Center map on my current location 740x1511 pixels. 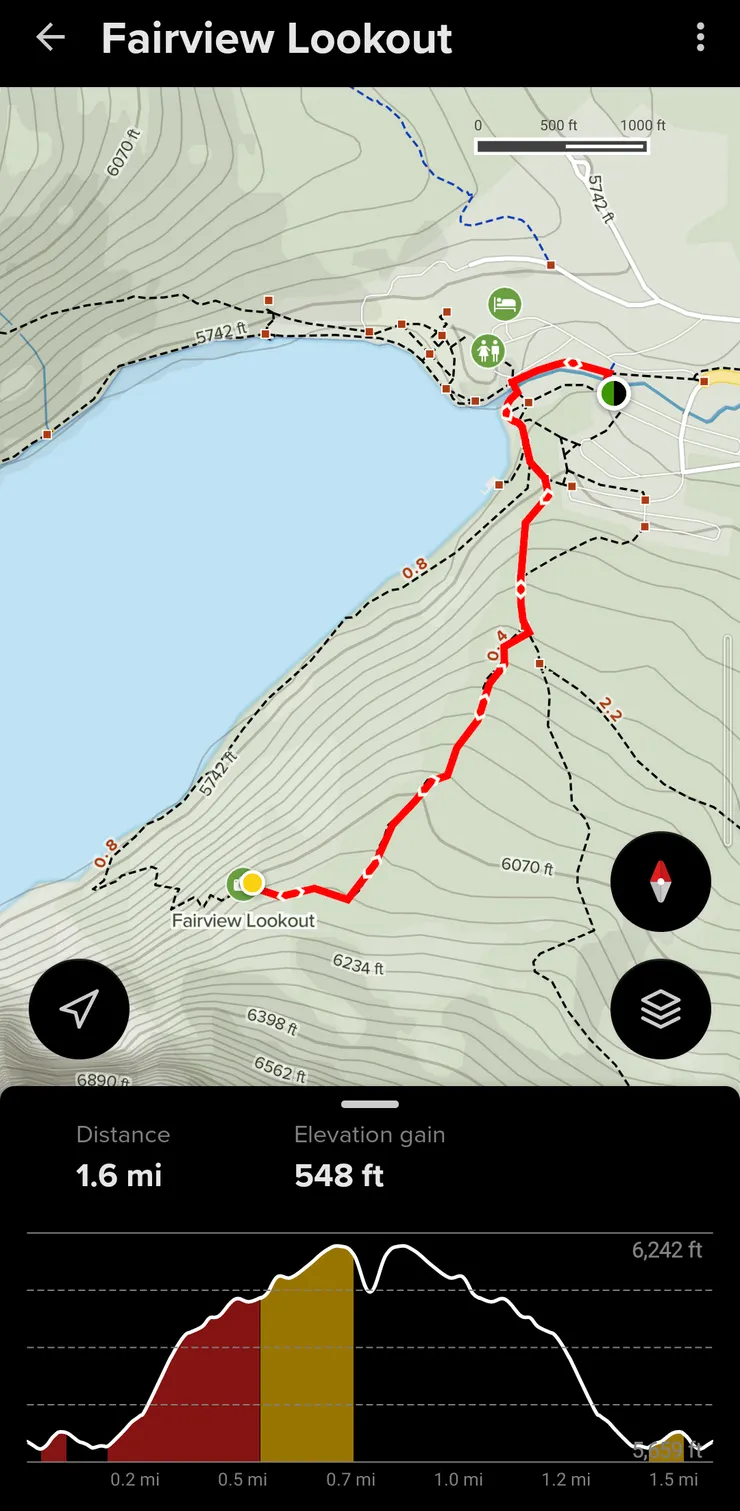pos(79,1009)
